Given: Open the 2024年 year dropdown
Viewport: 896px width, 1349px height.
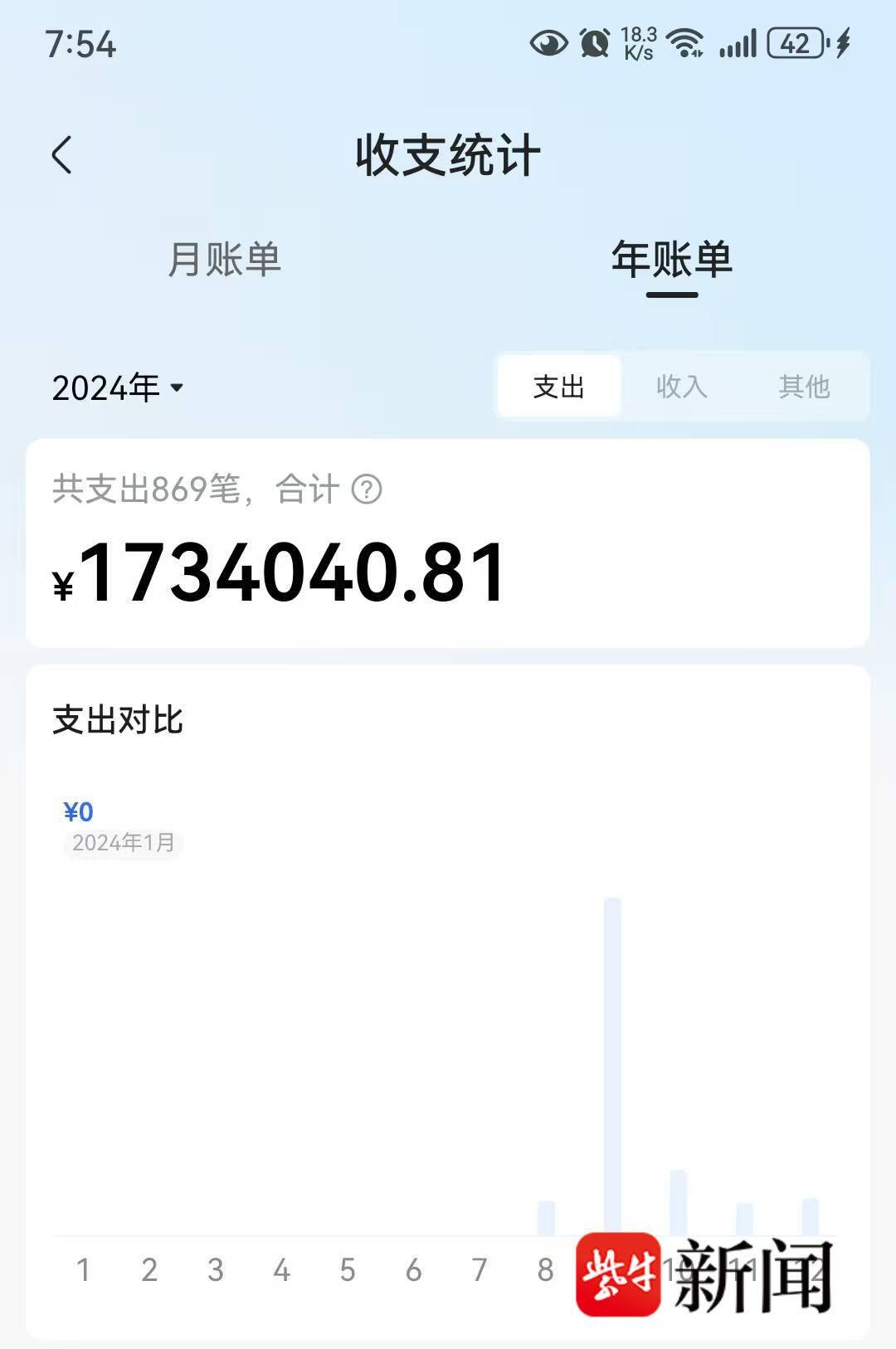Looking at the screenshot, I should (118, 387).
